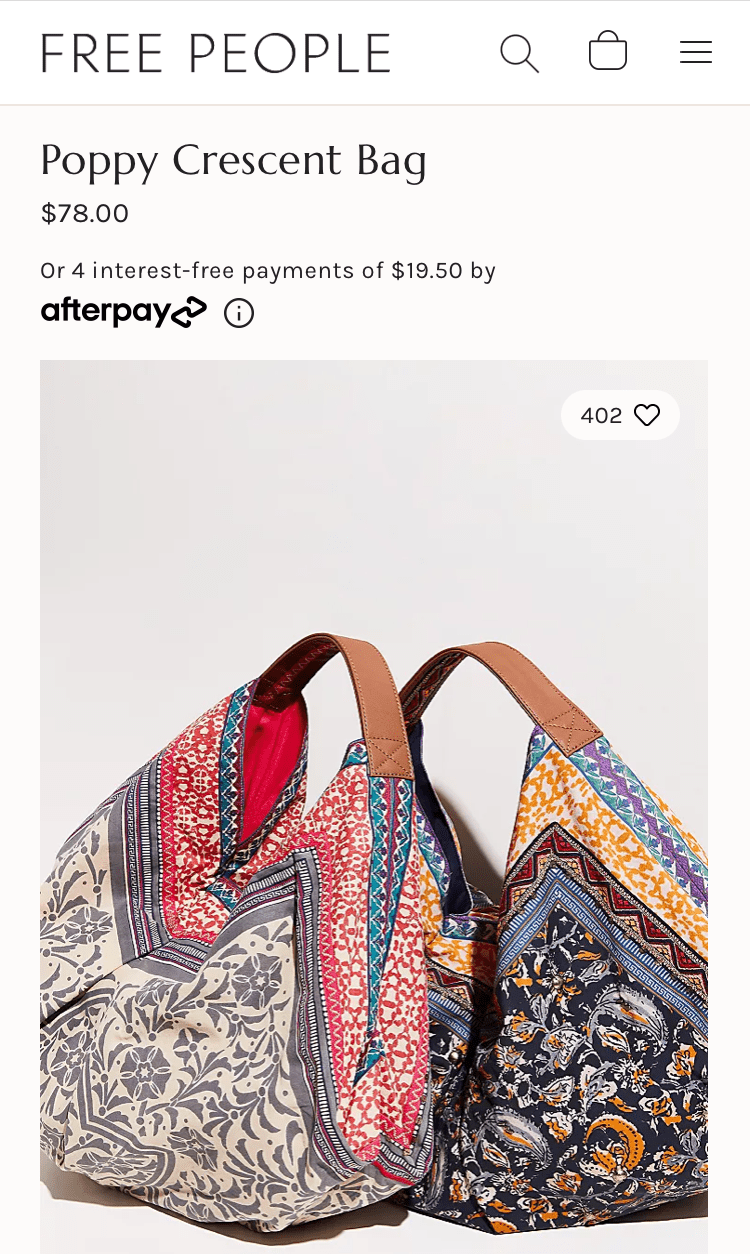Open the shopping bag

pyautogui.click(x=608, y=52)
